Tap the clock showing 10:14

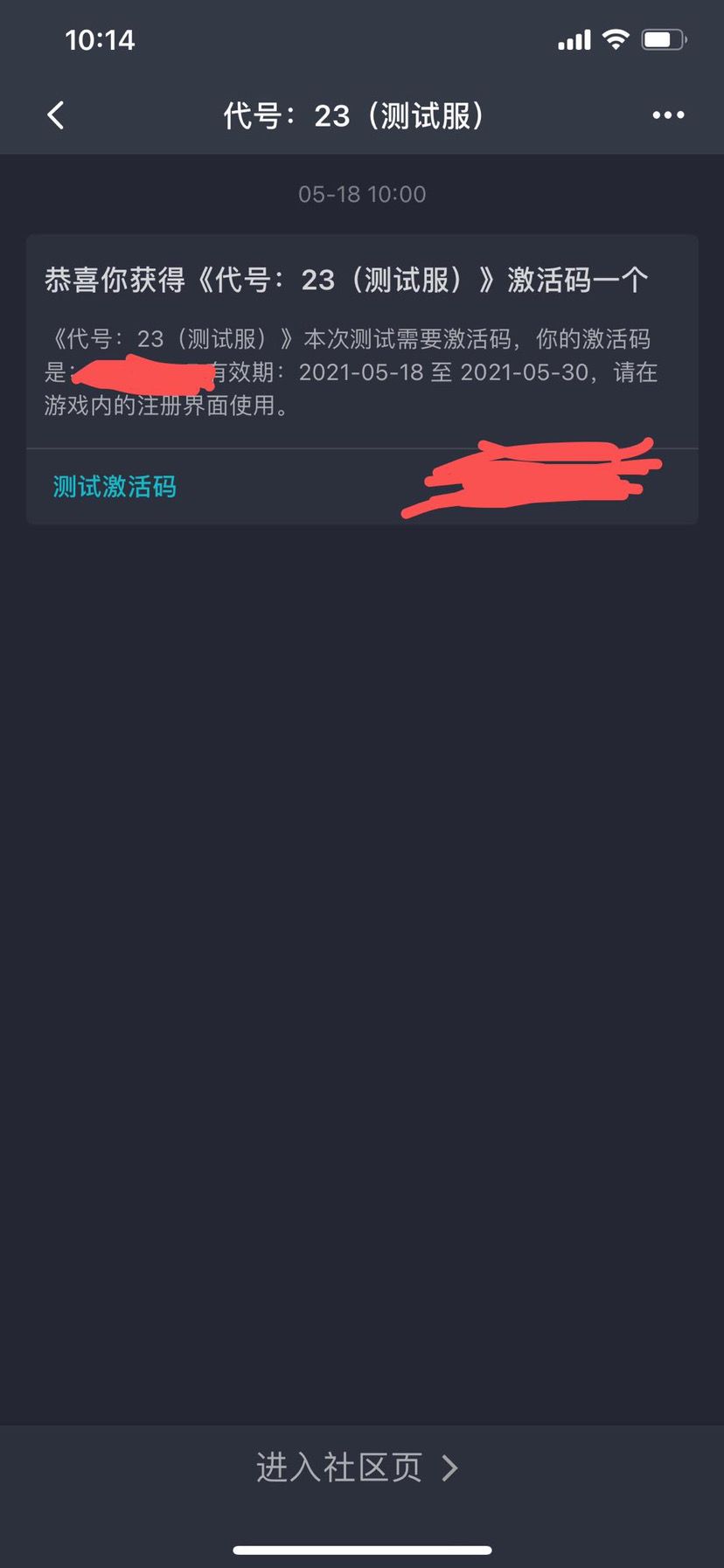click(101, 39)
